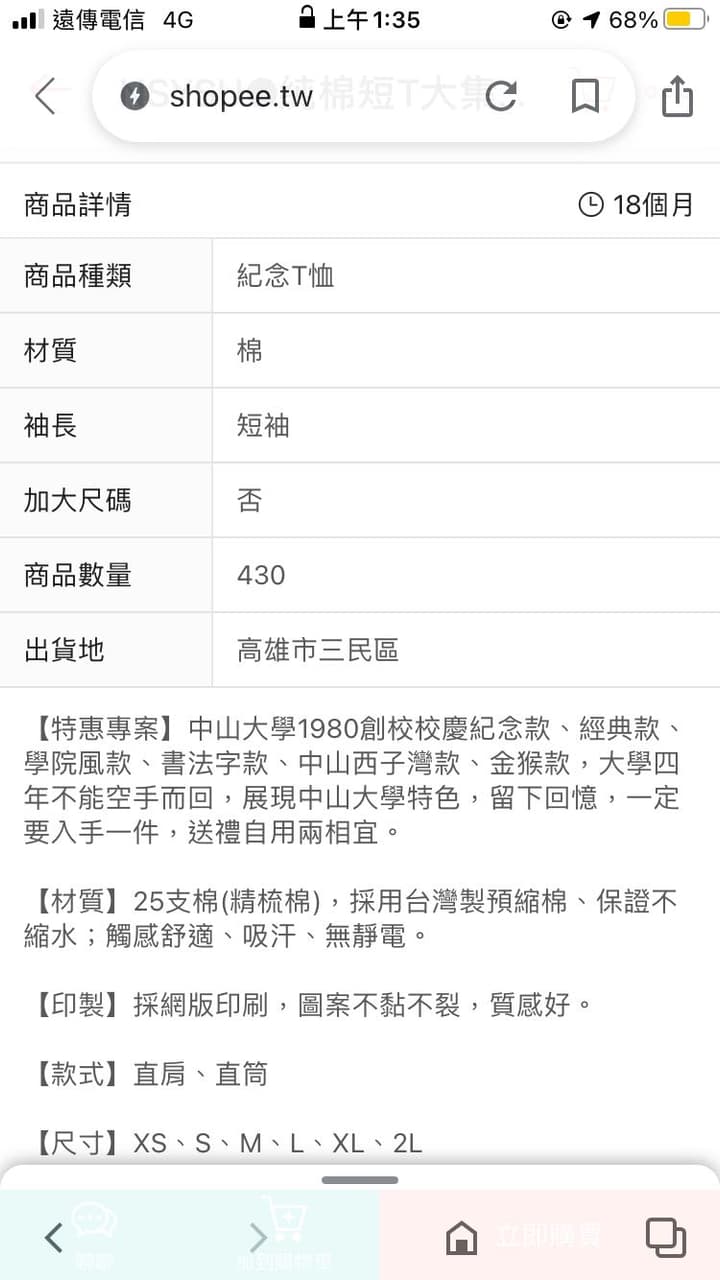Open the shopee.tw address bar
This screenshot has height=1280, width=720.
300,97
